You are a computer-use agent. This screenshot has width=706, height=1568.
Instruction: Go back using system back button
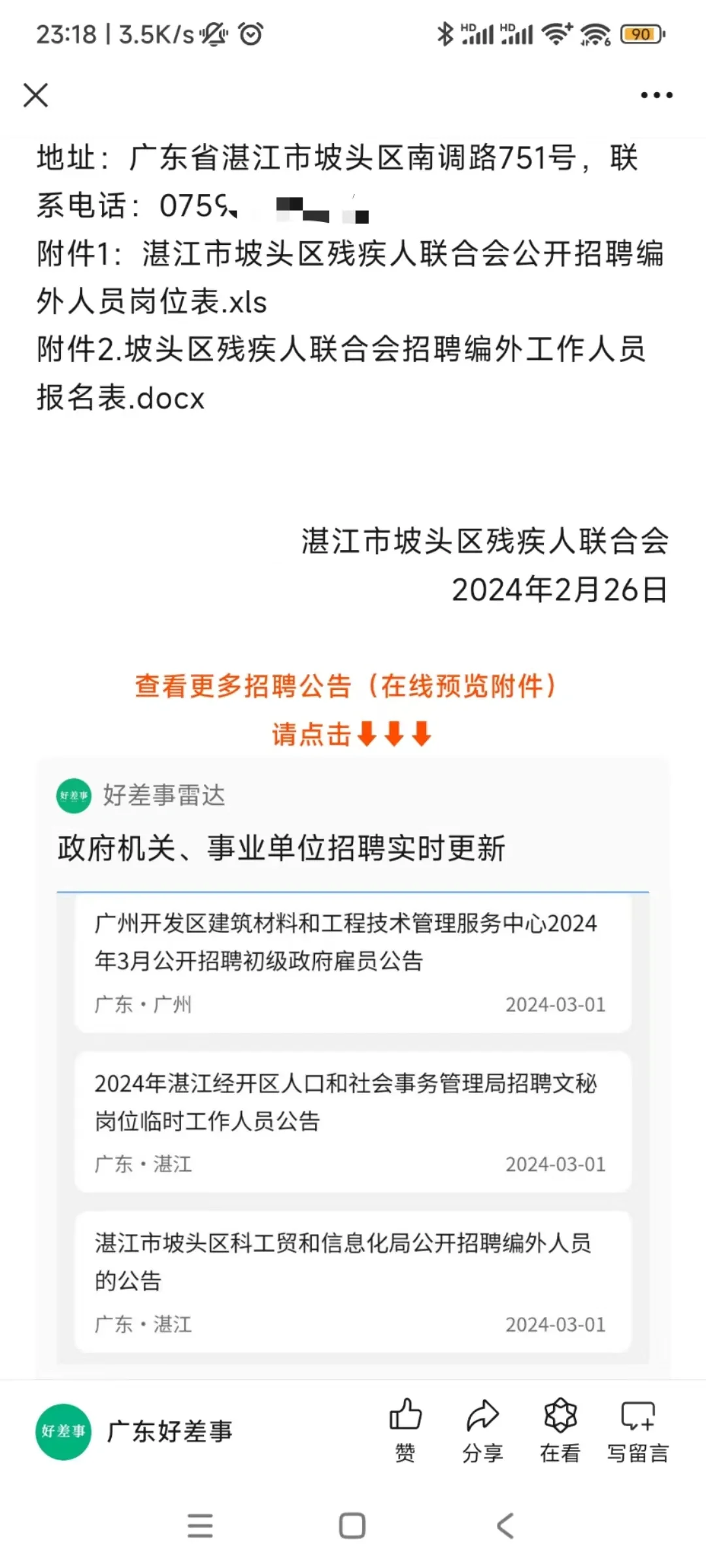pos(505,1526)
